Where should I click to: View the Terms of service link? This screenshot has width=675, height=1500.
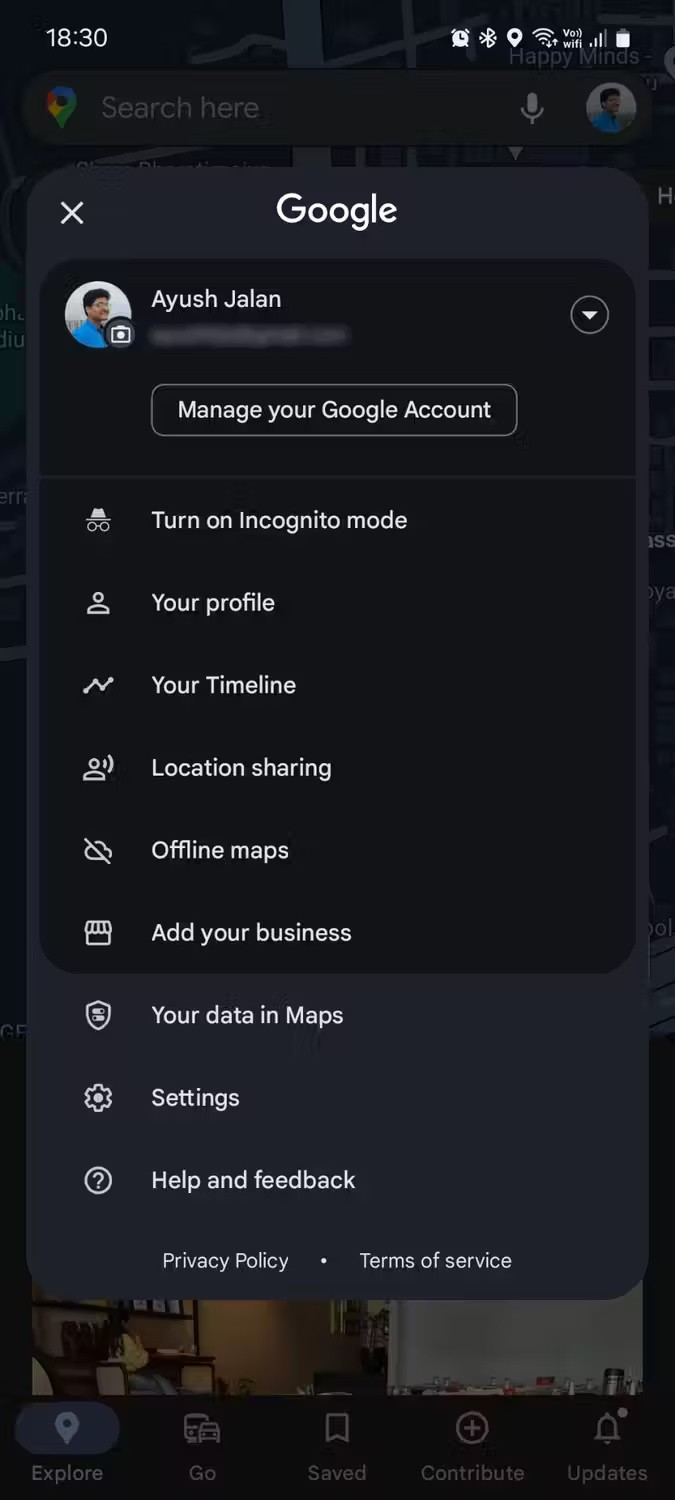[x=435, y=1261]
